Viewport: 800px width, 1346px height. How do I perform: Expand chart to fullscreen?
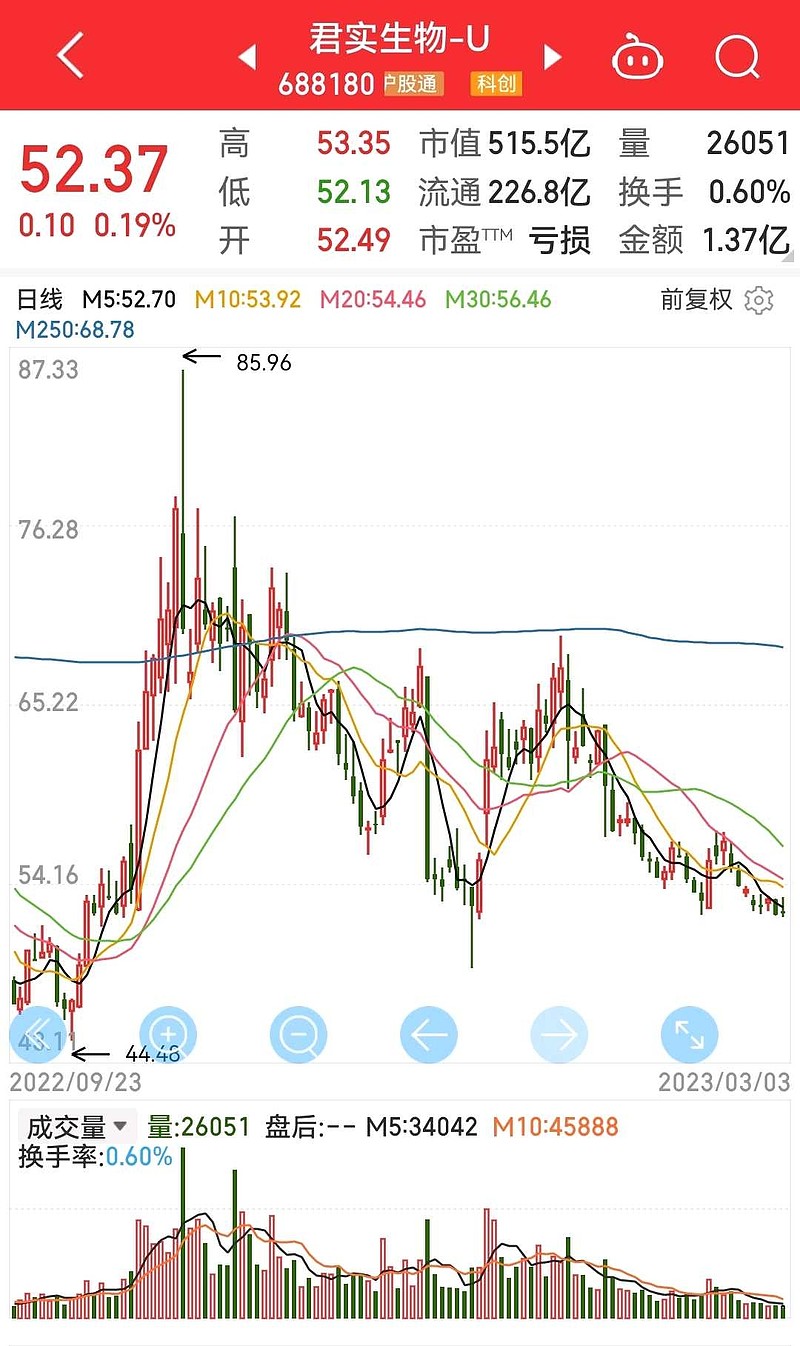point(690,1034)
